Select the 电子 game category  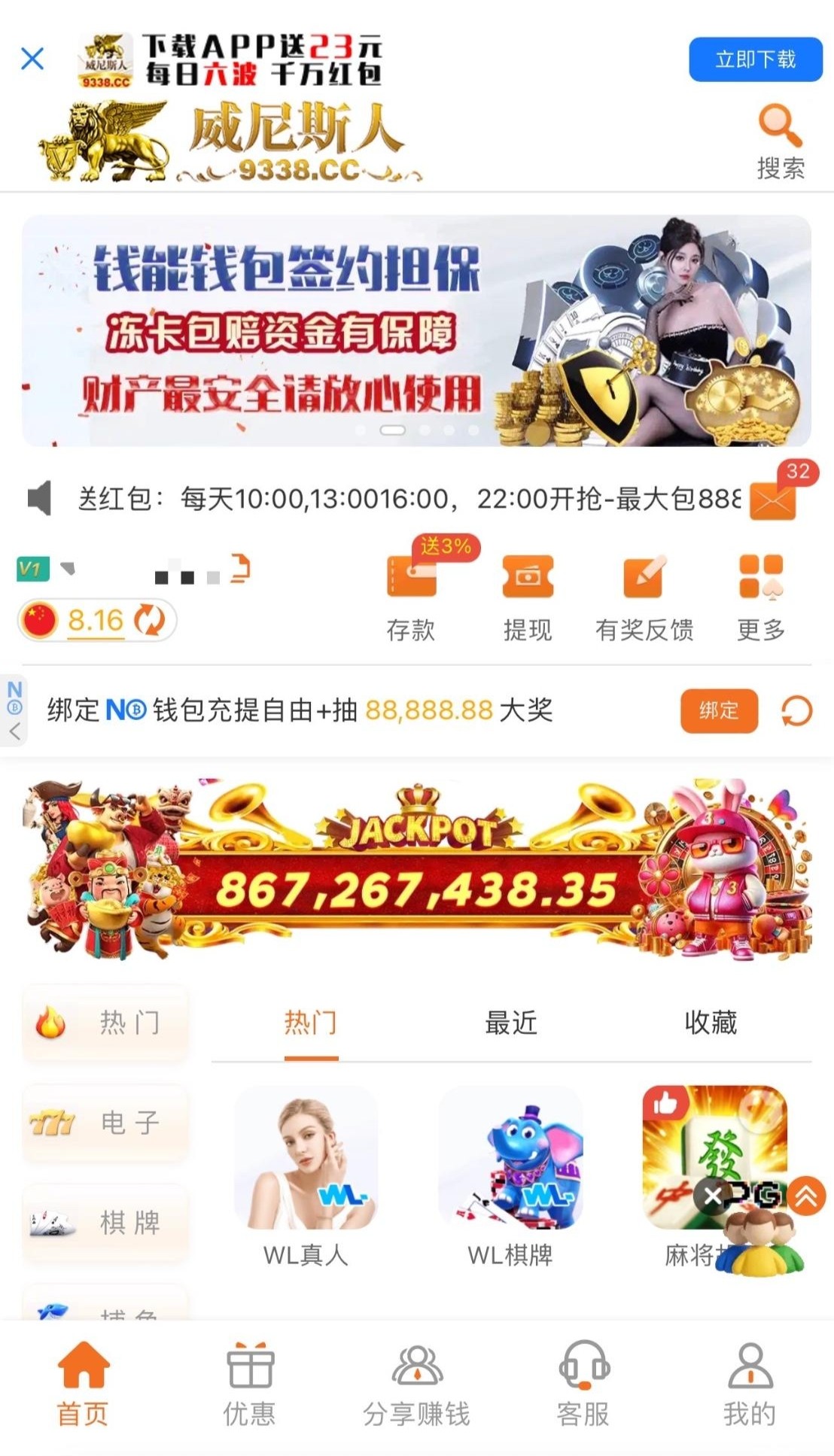105,1123
